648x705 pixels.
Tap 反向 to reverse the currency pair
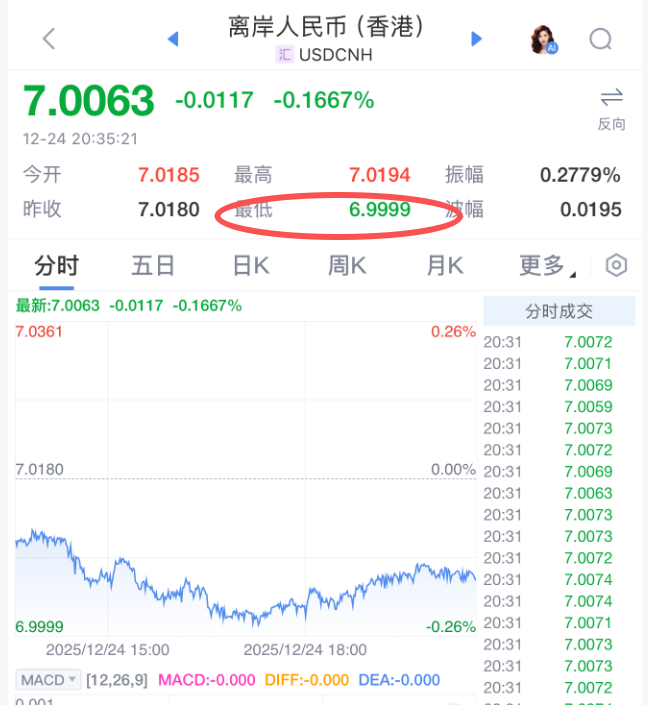[611, 108]
